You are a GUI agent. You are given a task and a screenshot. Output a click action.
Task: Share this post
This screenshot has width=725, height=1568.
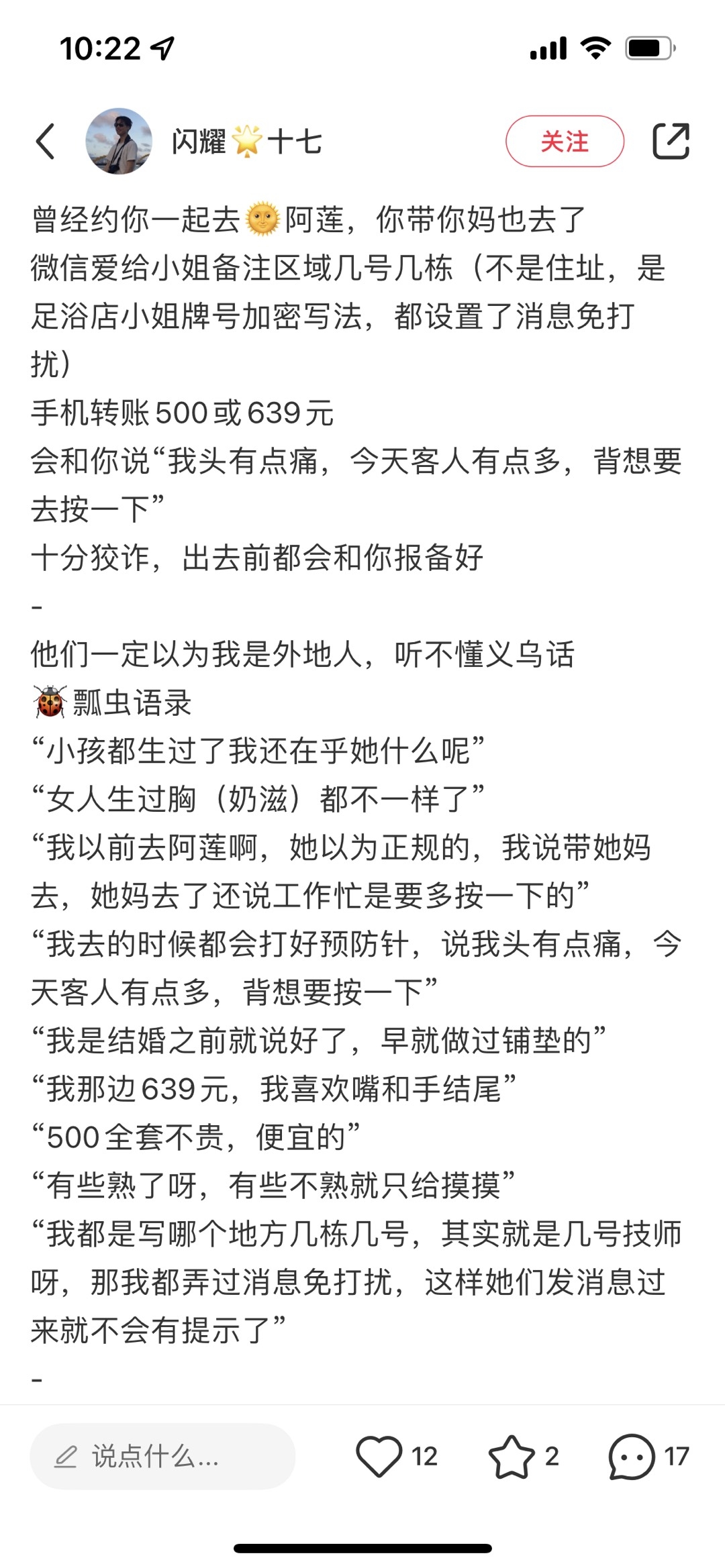tap(671, 142)
